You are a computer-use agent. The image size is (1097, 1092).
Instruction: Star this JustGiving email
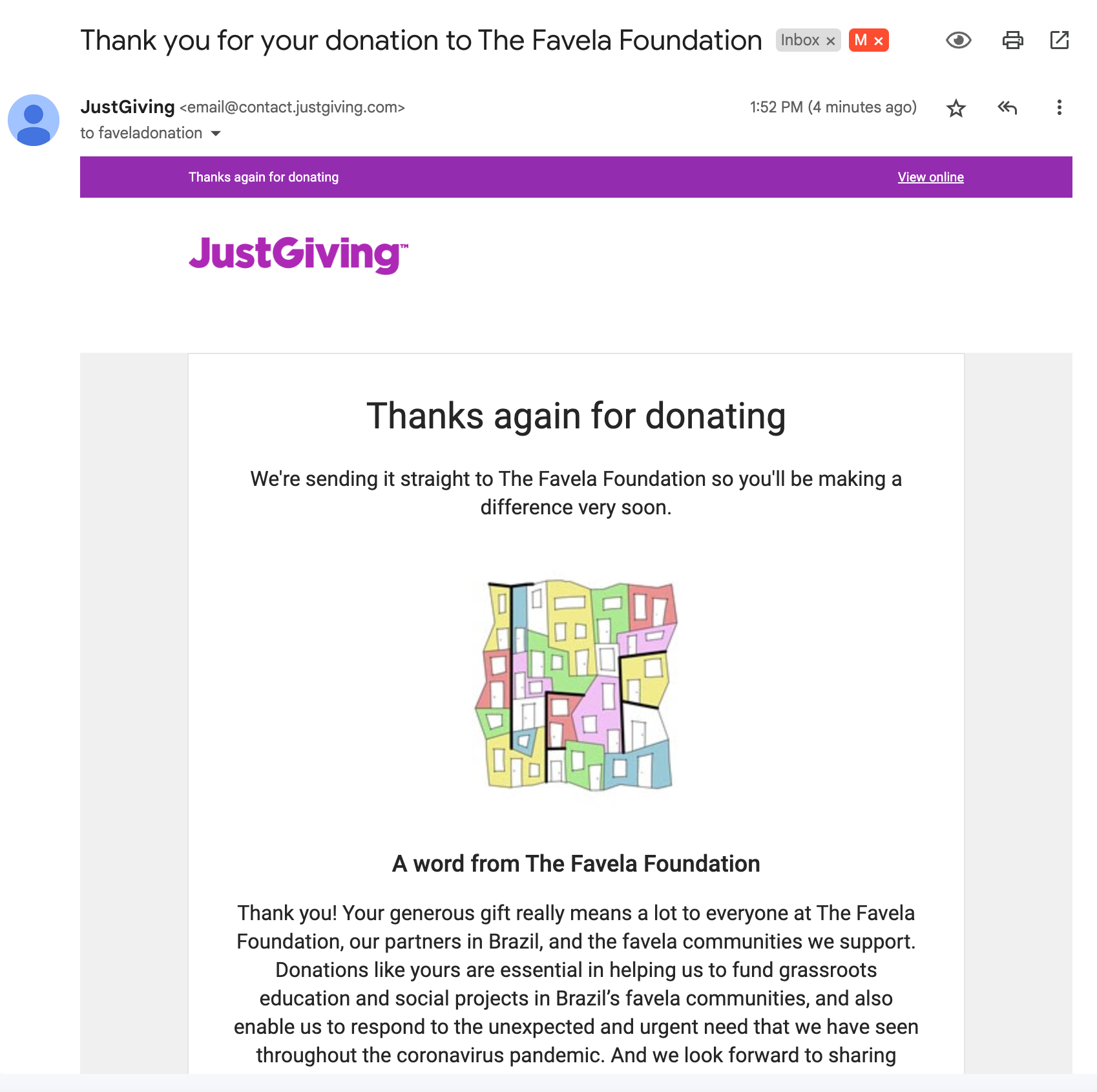click(x=956, y=108)
